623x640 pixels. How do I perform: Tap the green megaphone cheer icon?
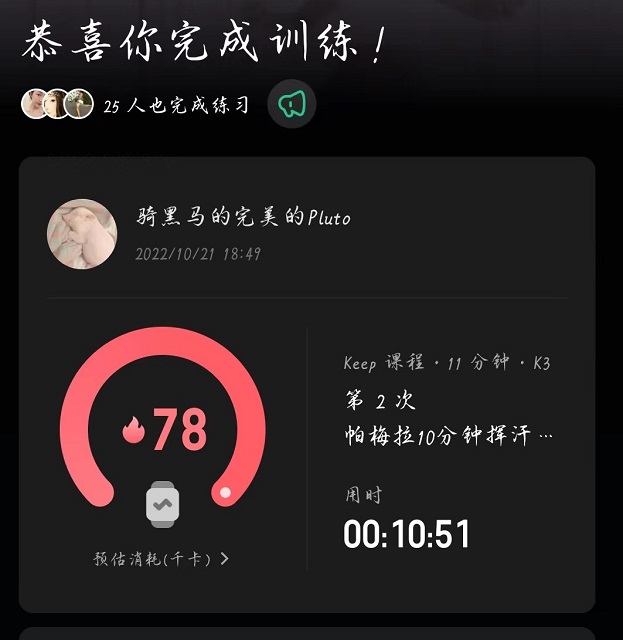pos(292,104)
